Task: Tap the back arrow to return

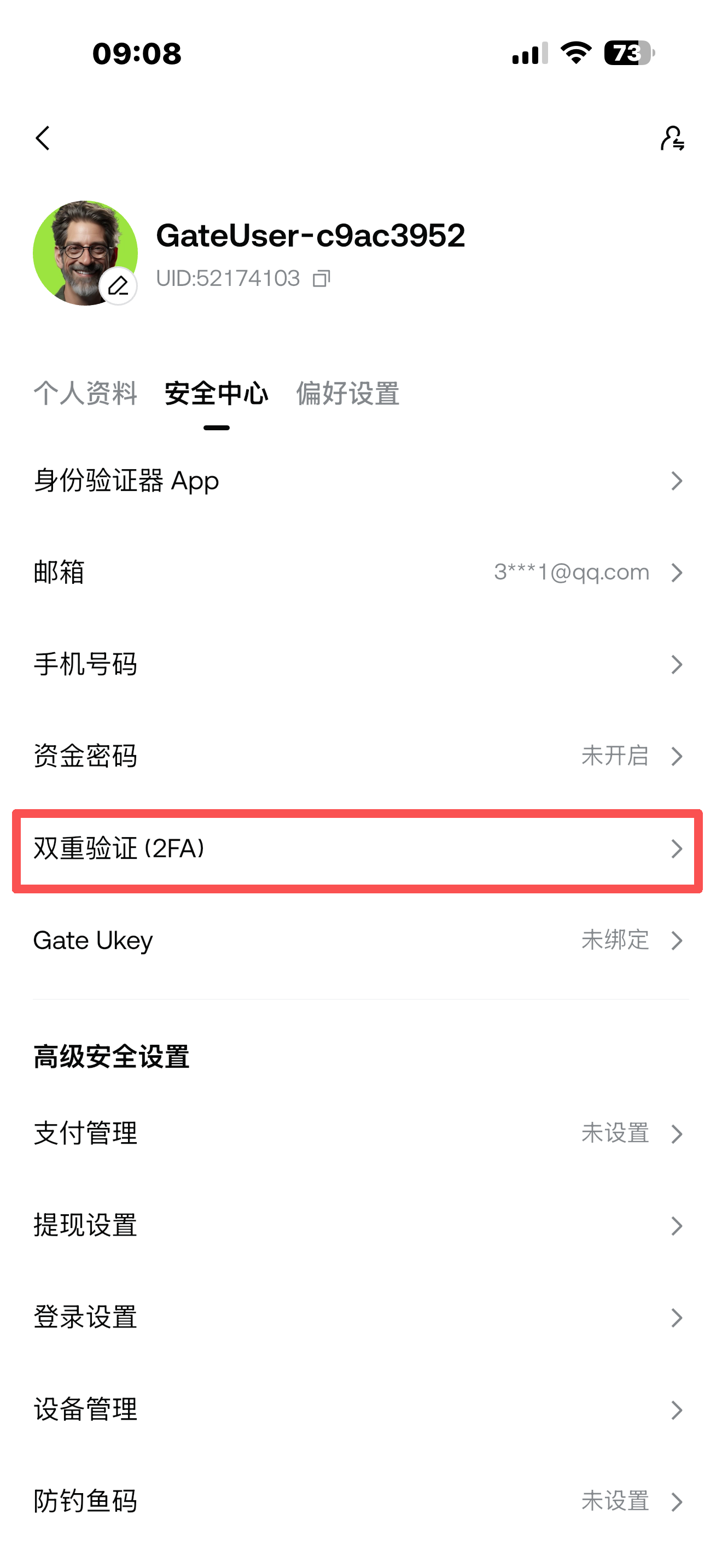Action: [x=43, y=139]
